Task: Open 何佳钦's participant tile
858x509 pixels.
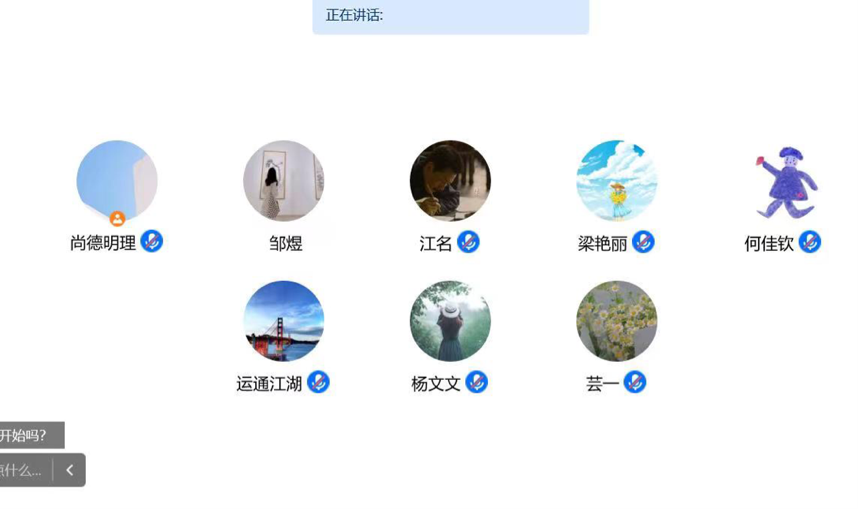Action: pos(783,181)
